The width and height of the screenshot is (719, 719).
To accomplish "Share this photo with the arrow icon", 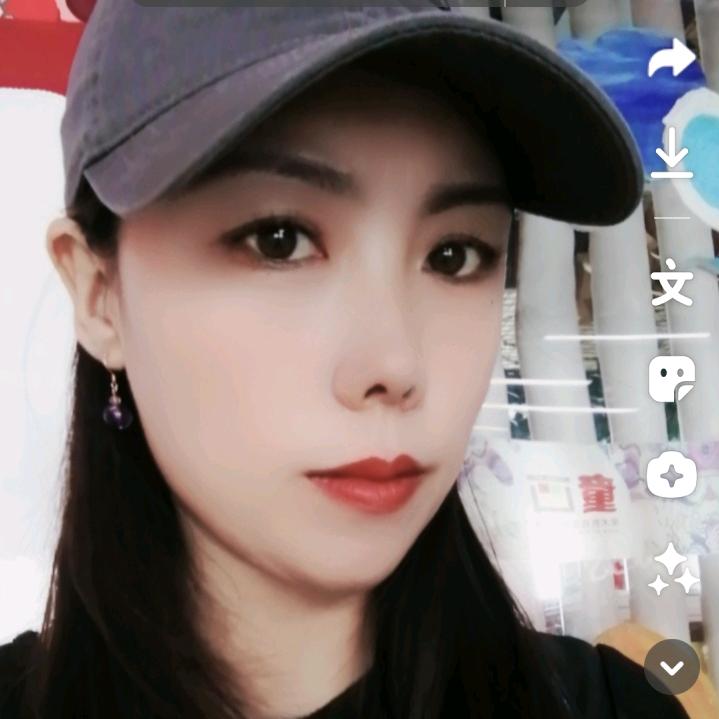I will pos(671,59).
